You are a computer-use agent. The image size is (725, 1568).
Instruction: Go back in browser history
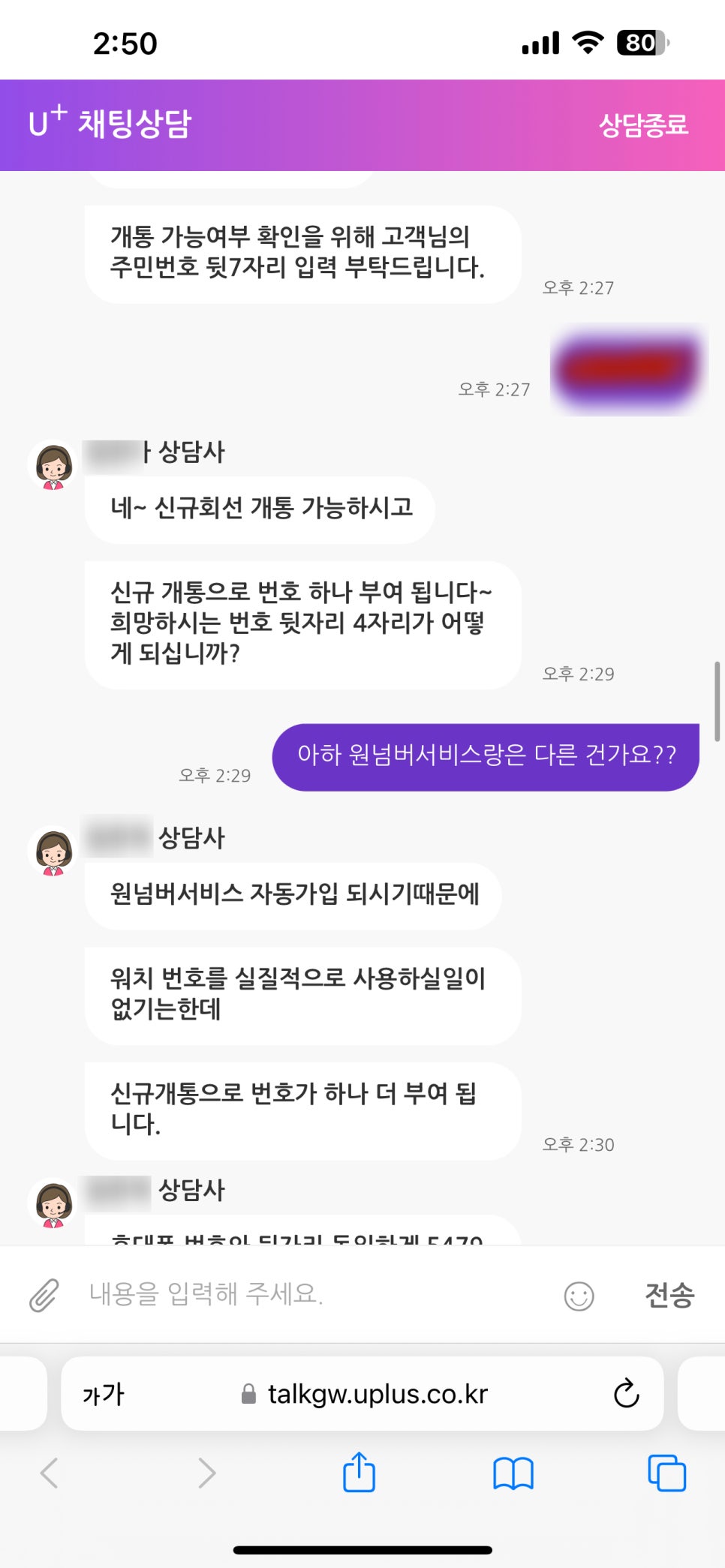[50, 1473]
